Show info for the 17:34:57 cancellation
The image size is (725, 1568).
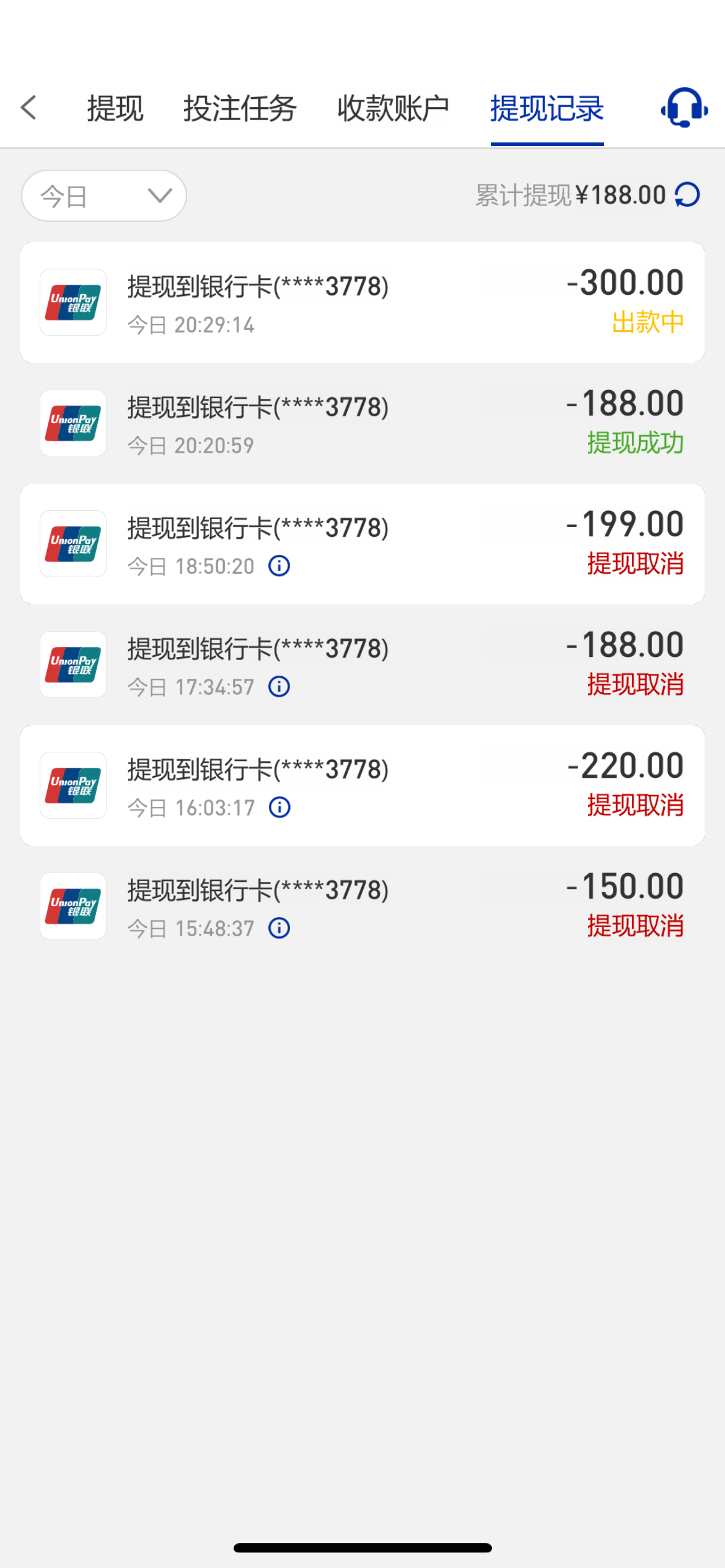click(279, 686)
